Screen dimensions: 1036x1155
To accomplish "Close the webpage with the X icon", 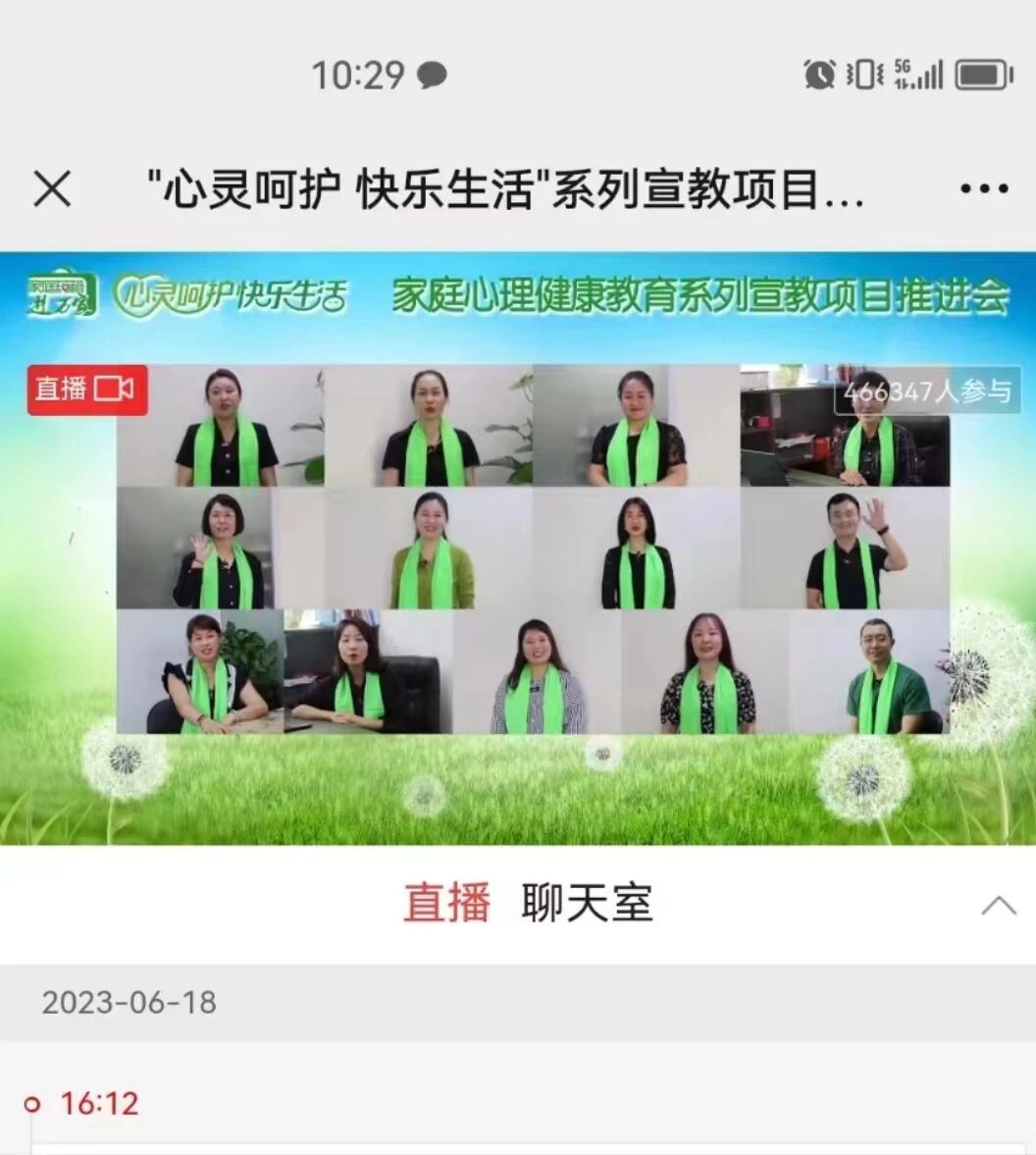I will click(52, 188).
